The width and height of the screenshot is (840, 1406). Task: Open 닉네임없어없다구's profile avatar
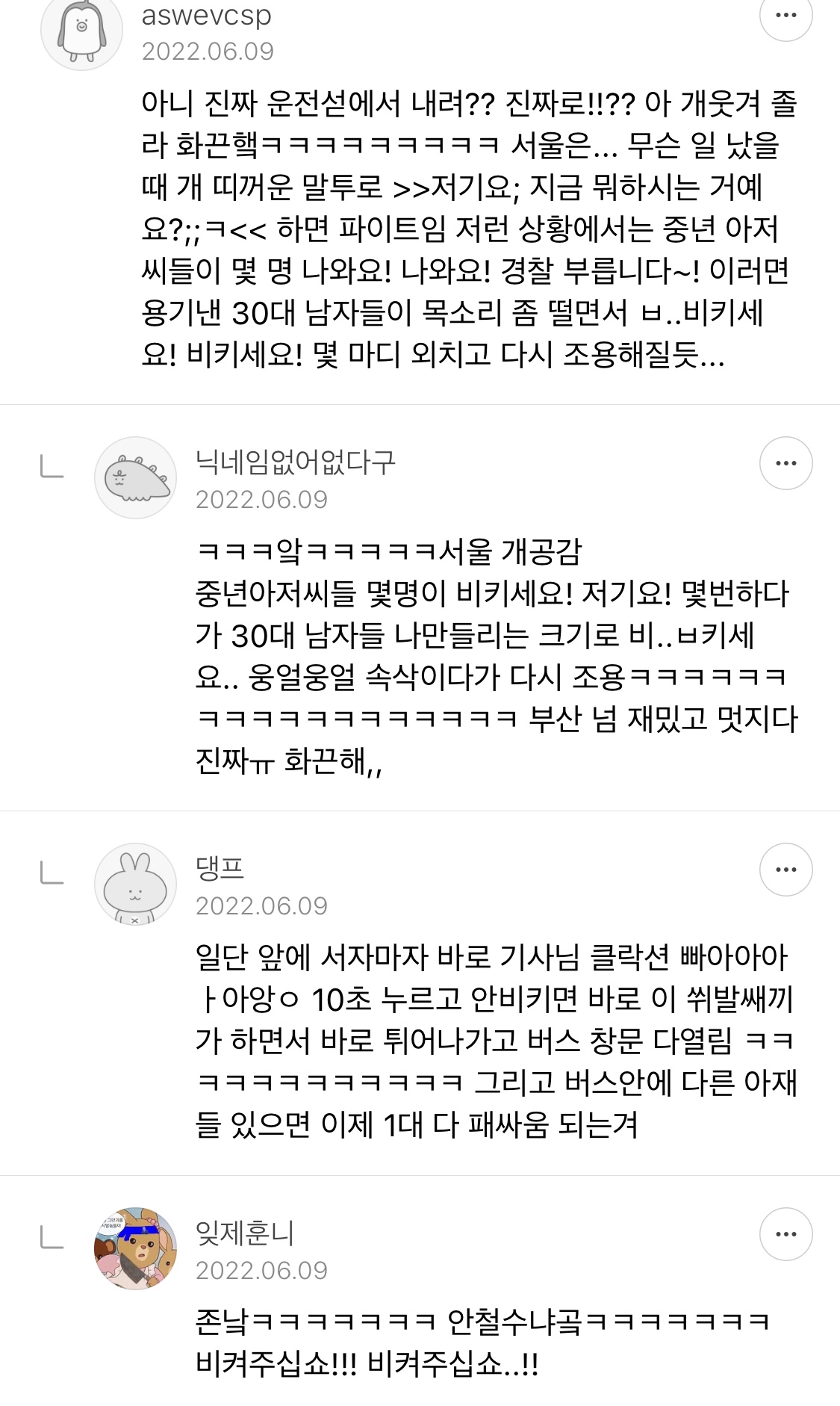click(x=135, y=477)
